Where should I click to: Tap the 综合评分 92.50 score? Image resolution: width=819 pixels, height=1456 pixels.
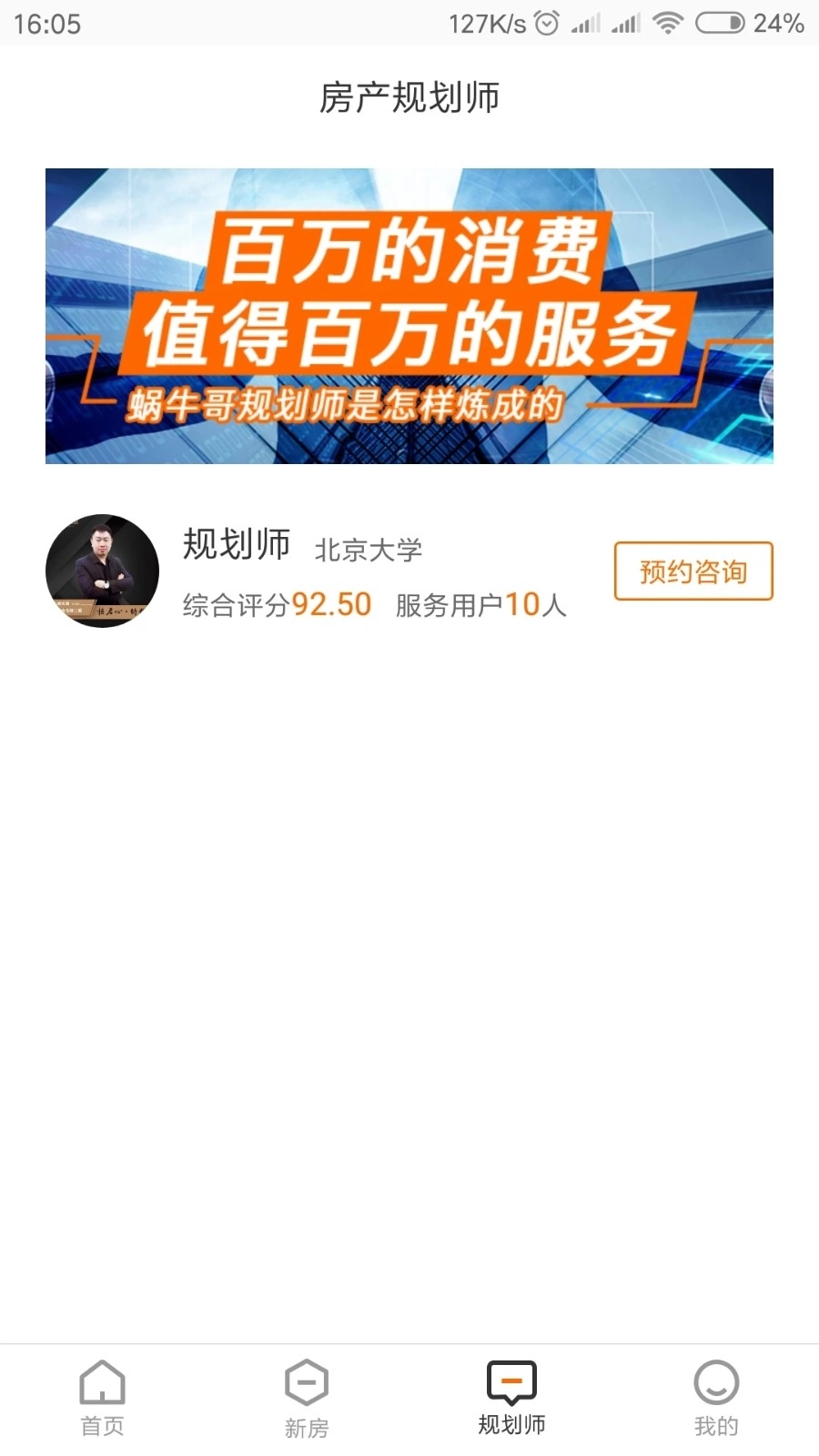coord(275,604)
